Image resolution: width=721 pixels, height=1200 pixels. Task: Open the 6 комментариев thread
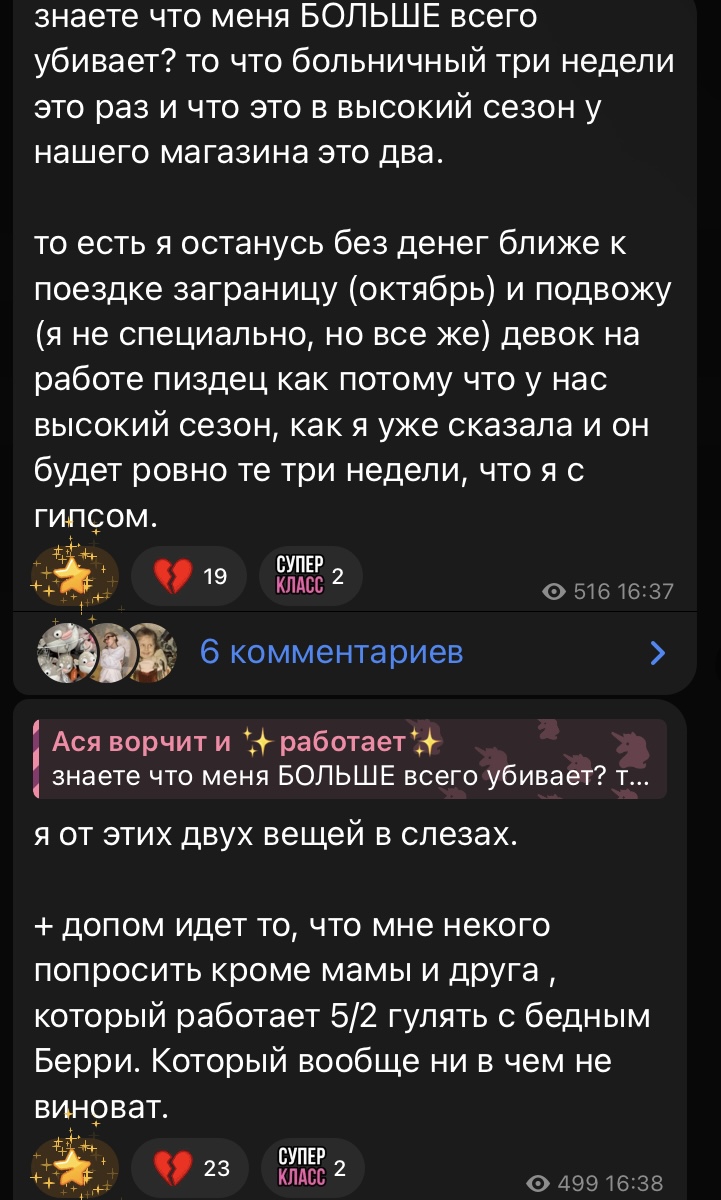click(x=354, y=652)
